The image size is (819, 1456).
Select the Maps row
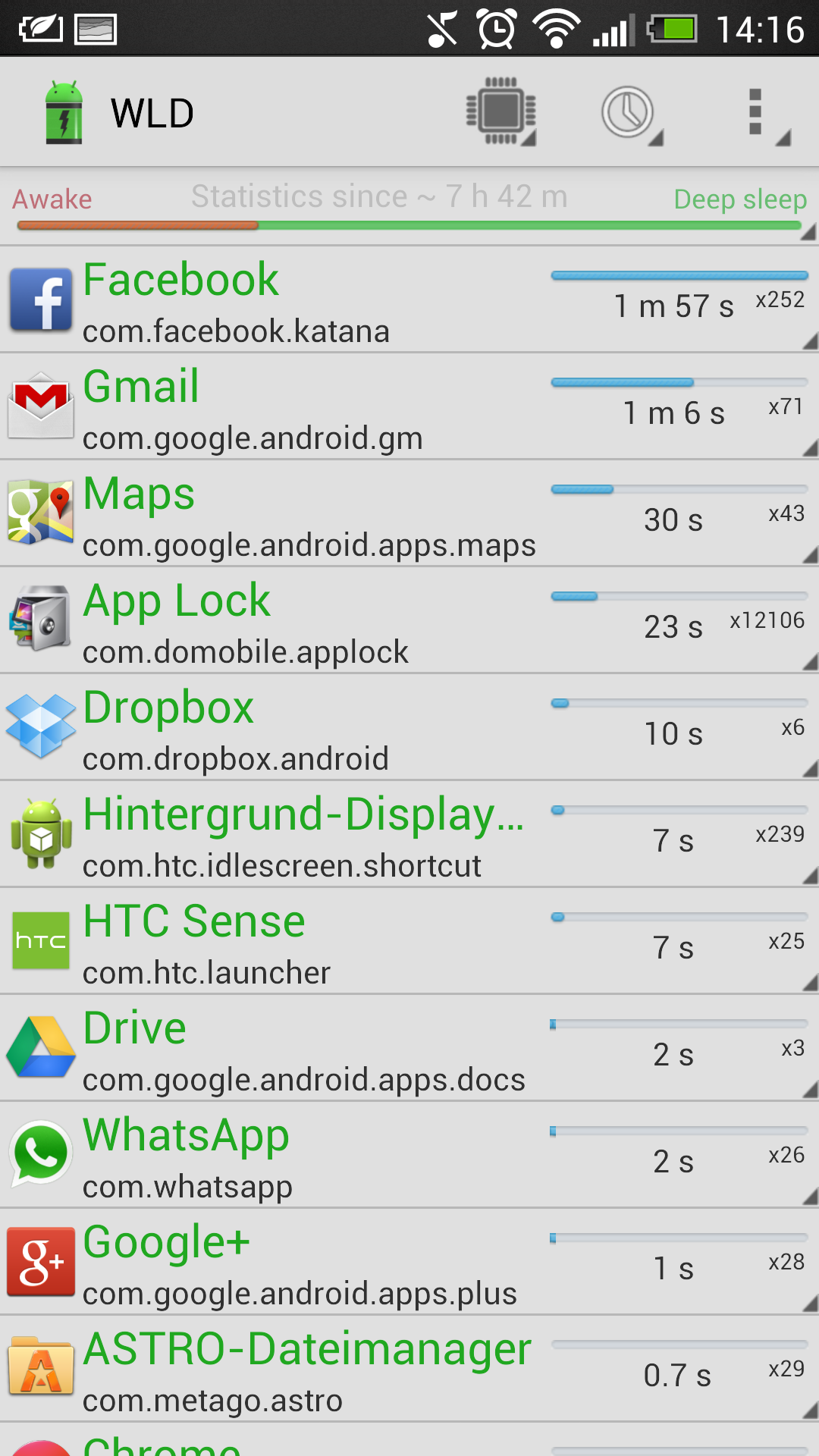click(x=409, y=513)
